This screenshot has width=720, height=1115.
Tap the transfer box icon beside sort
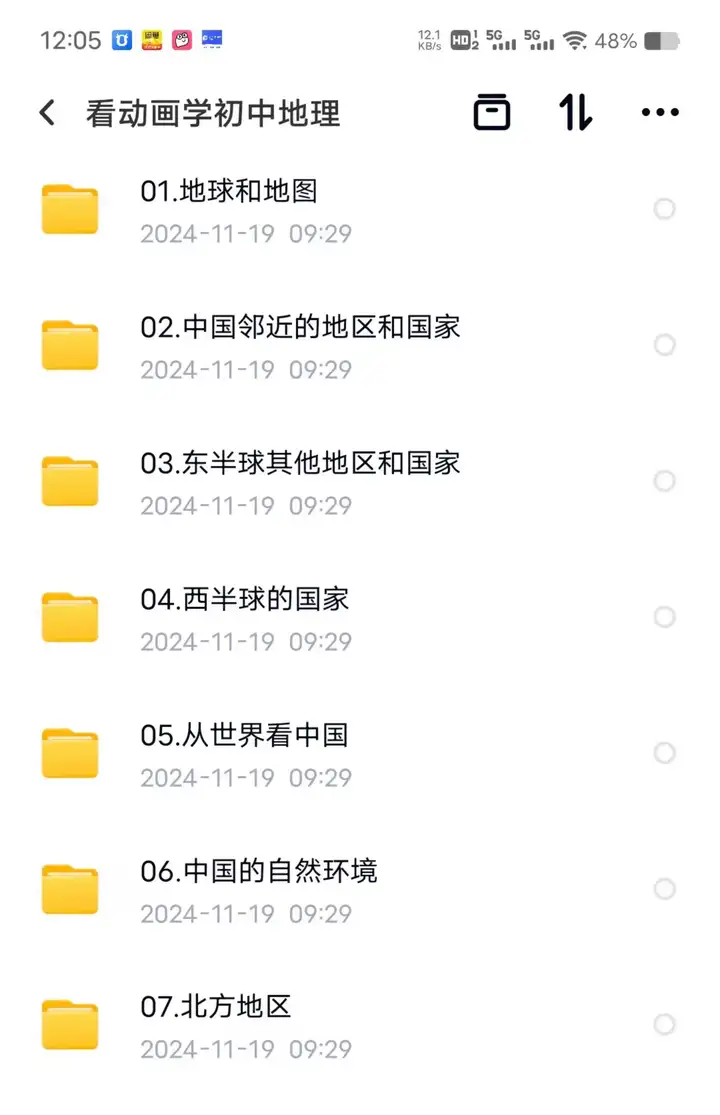tap(492, 113)
